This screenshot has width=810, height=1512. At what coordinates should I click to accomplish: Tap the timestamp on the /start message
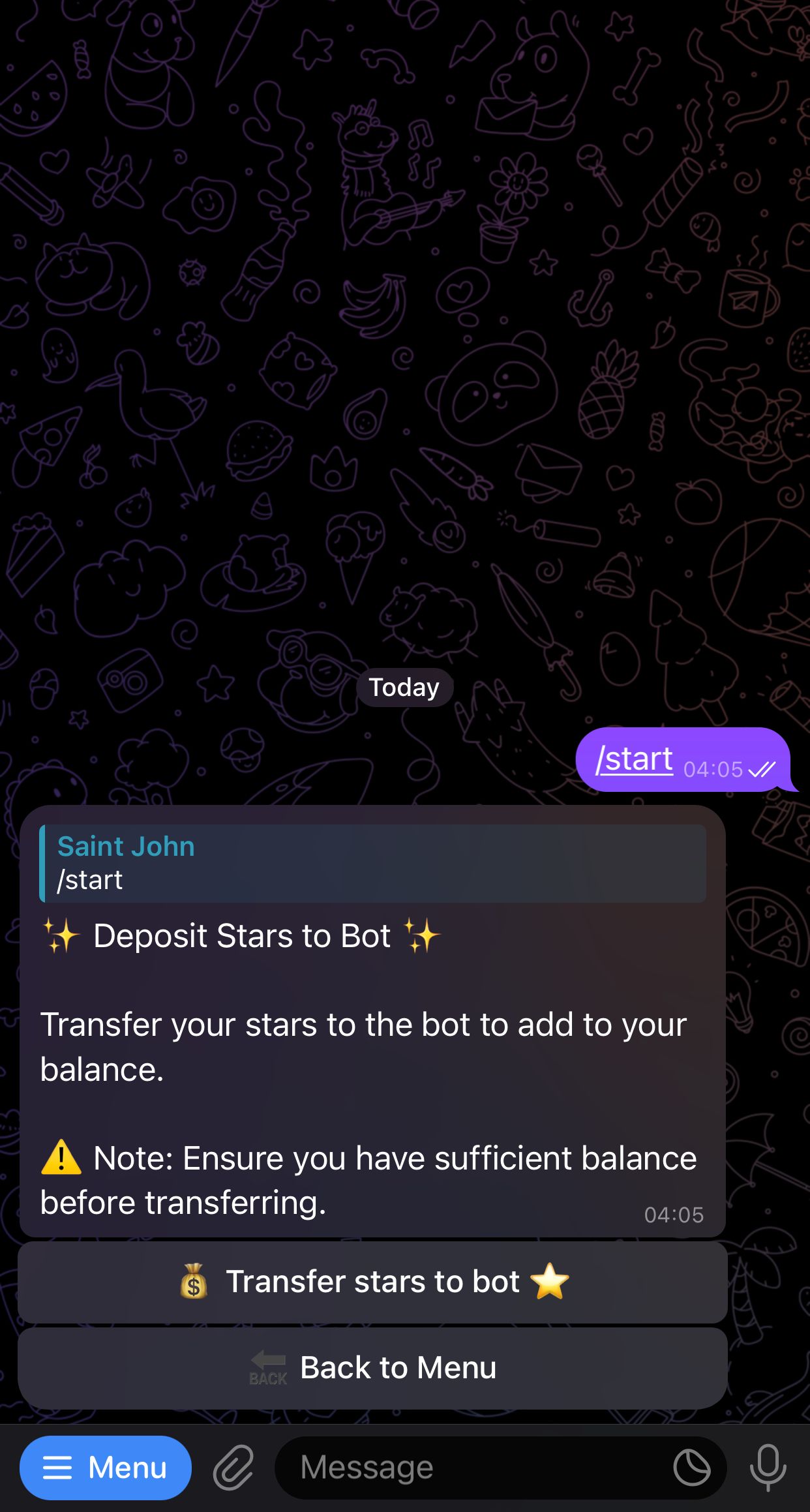(713, 770)
